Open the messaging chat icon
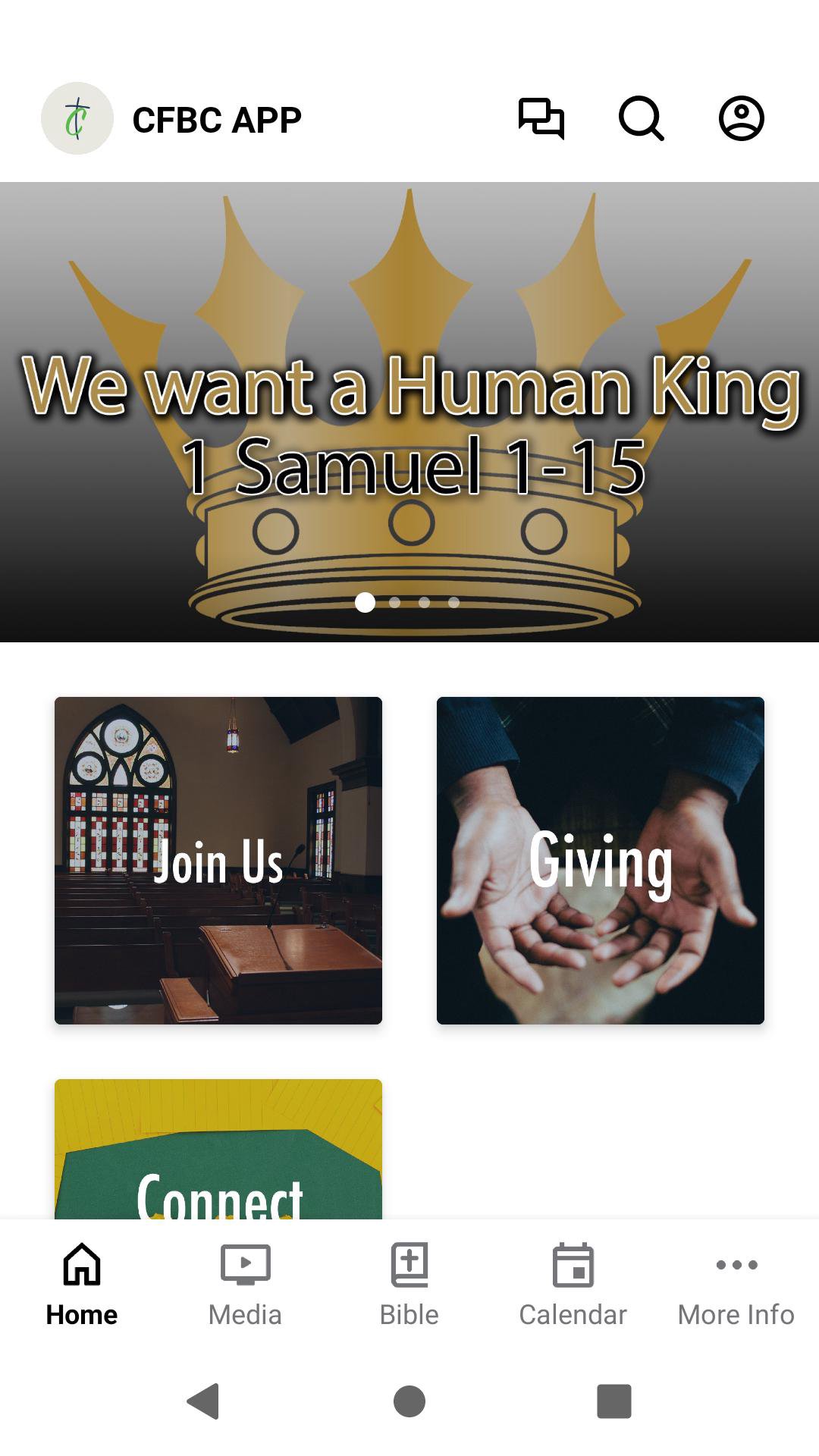Screen dimensions: 819x1456 click(x=541, y=119)
